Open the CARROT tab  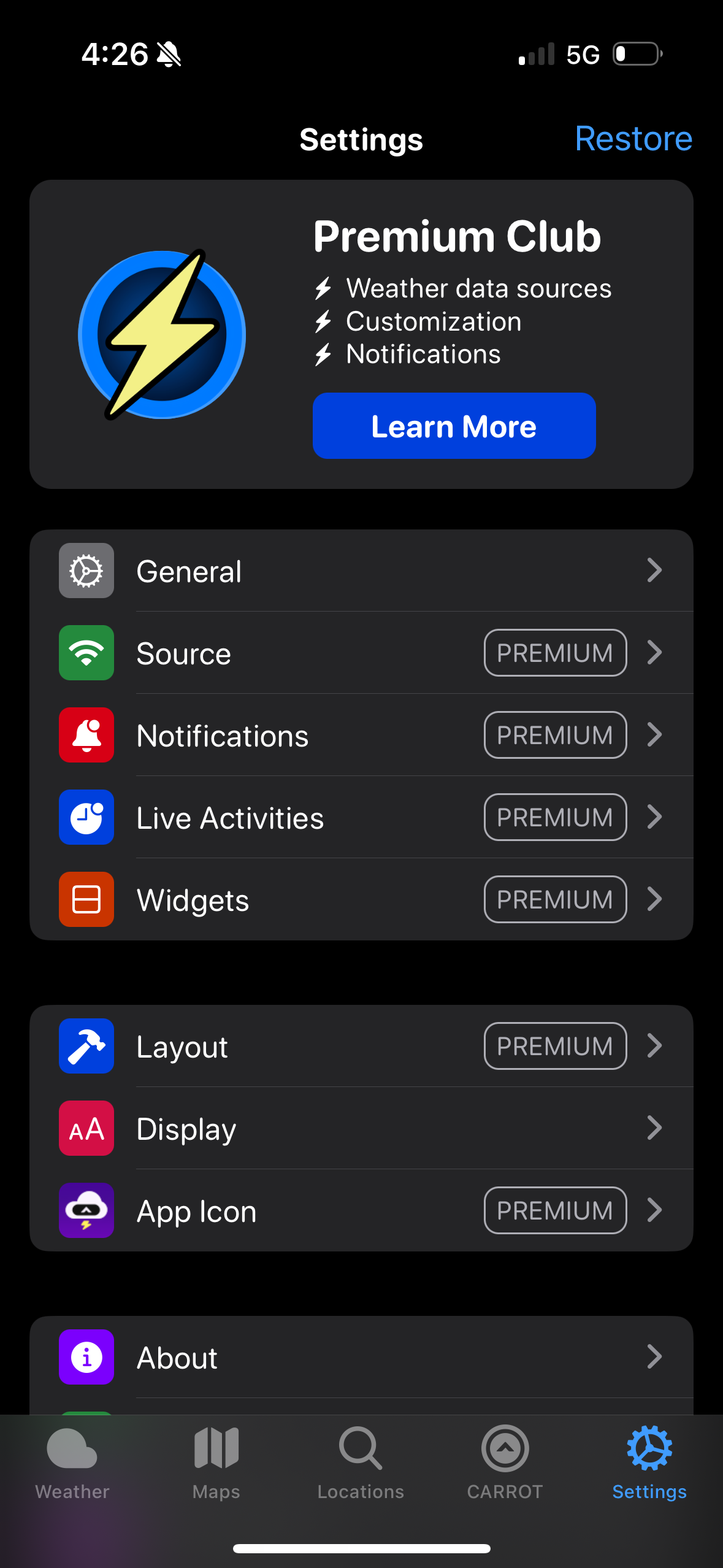[505, 1466]
